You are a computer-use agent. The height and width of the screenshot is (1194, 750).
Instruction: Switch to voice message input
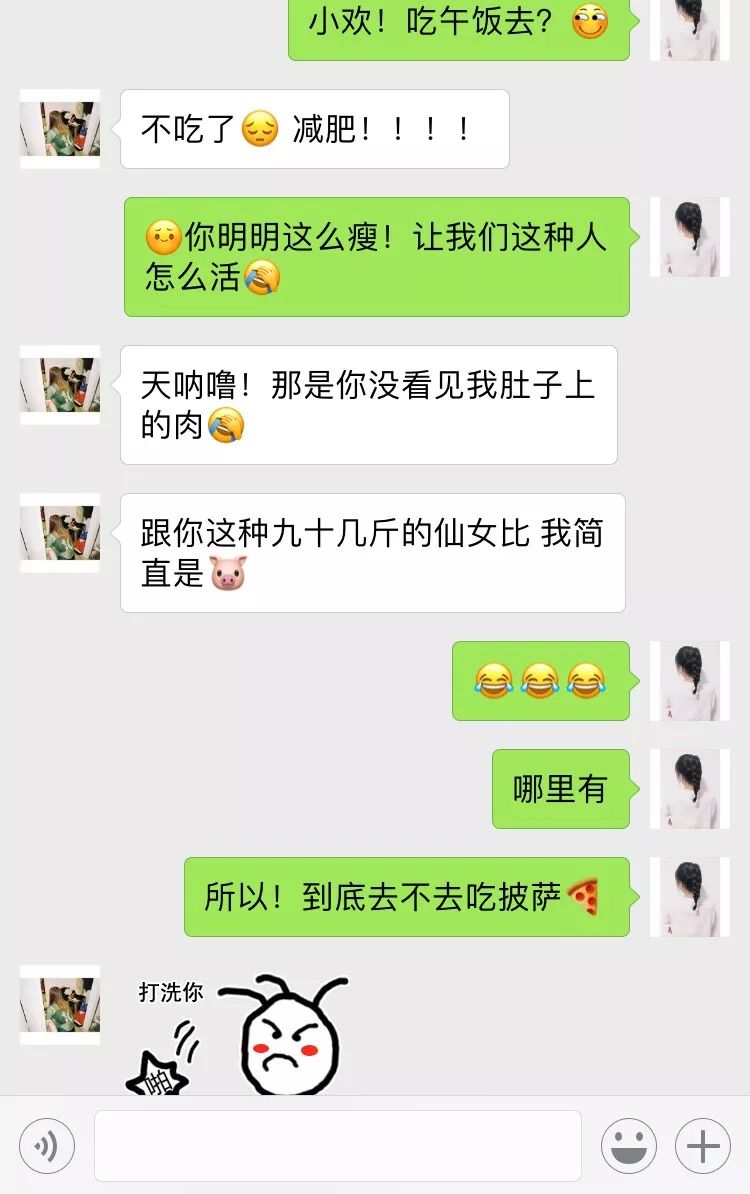tap(47, 1145)
